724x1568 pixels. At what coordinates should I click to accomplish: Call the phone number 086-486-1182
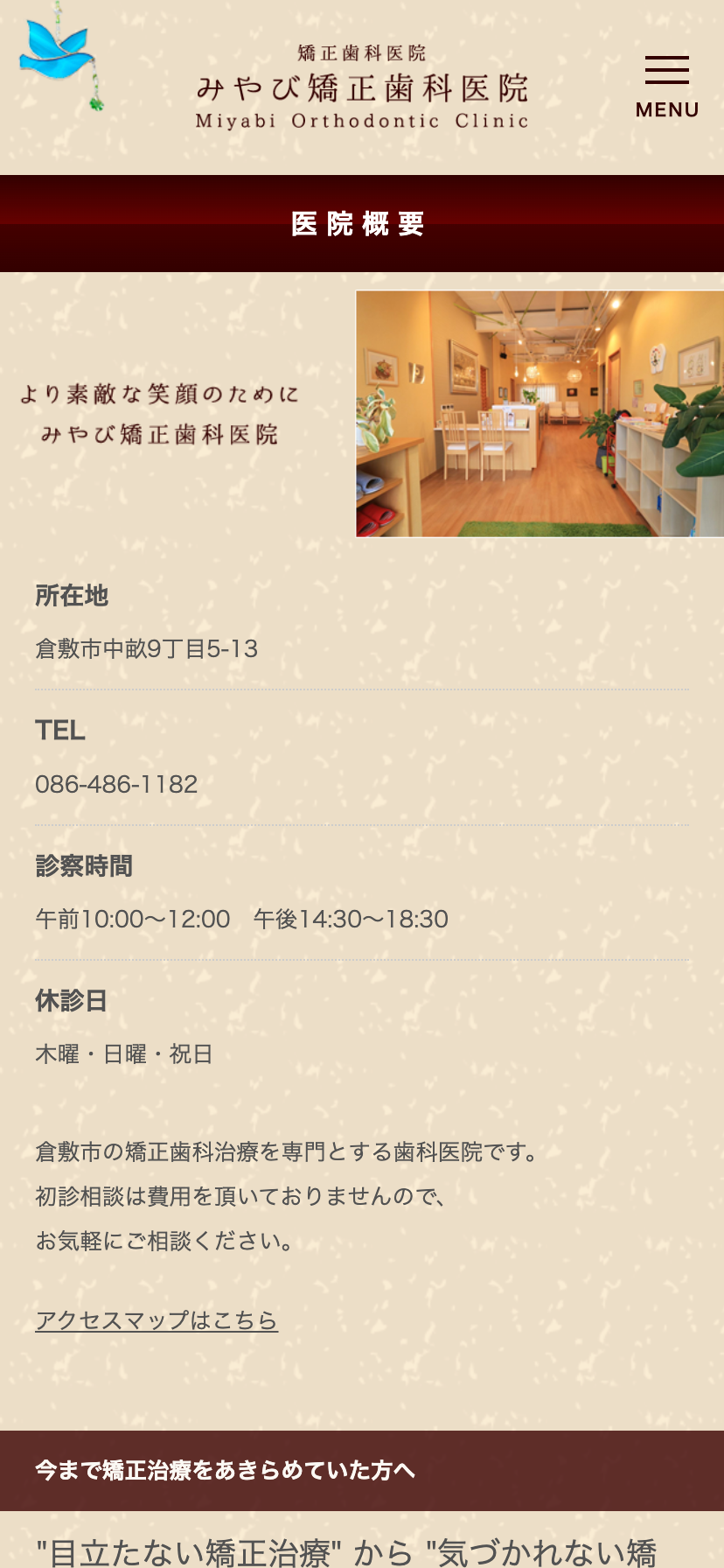click(116, 784)
